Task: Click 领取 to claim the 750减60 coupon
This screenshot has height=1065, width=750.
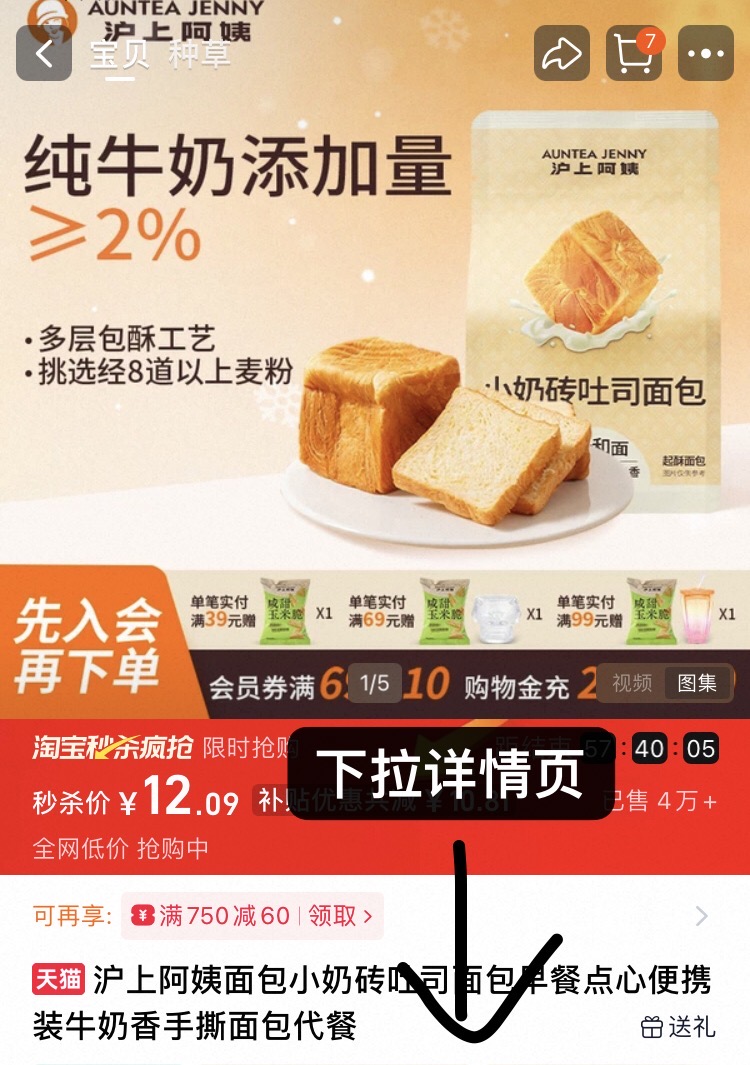Action: click(x=330, y=916)
